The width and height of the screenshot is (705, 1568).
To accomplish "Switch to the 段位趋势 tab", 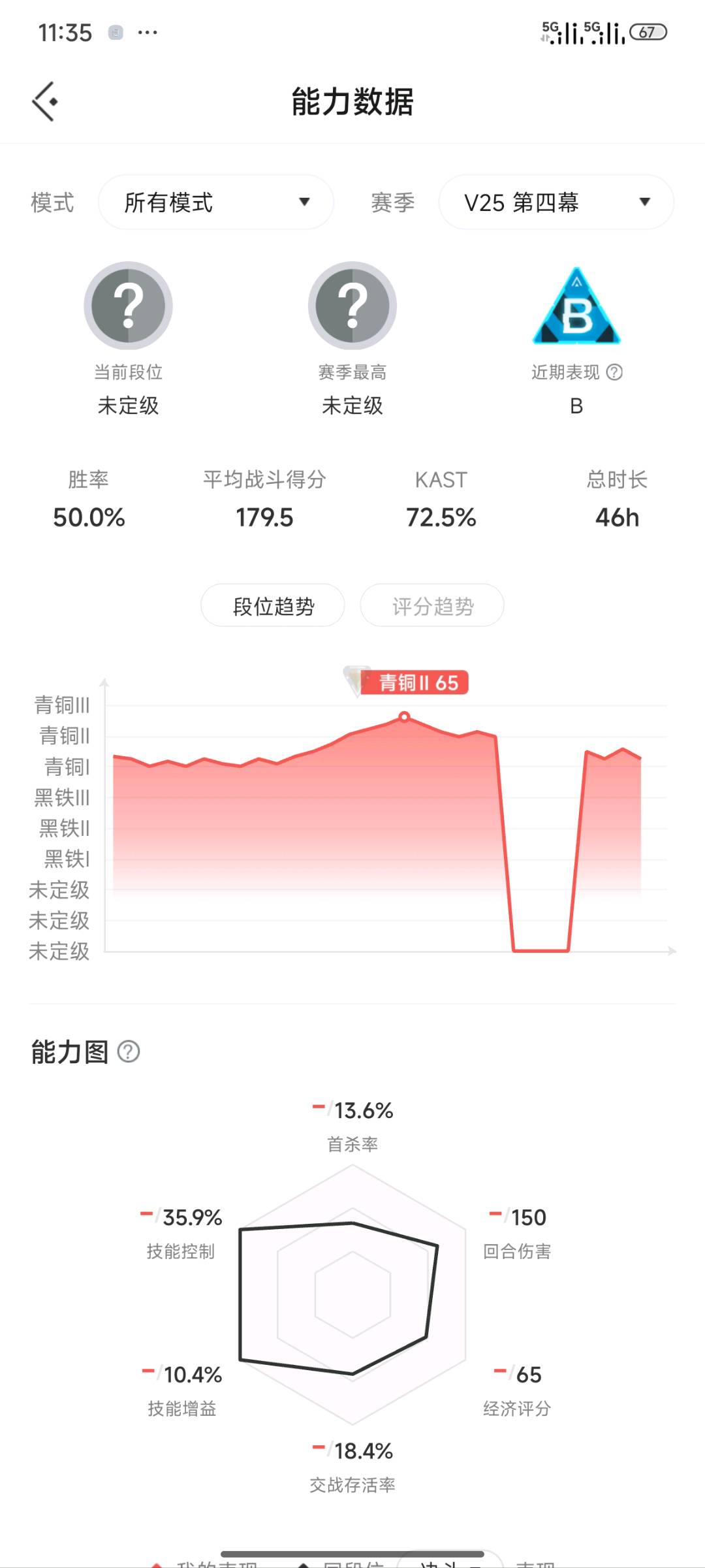I will [273, 606].
